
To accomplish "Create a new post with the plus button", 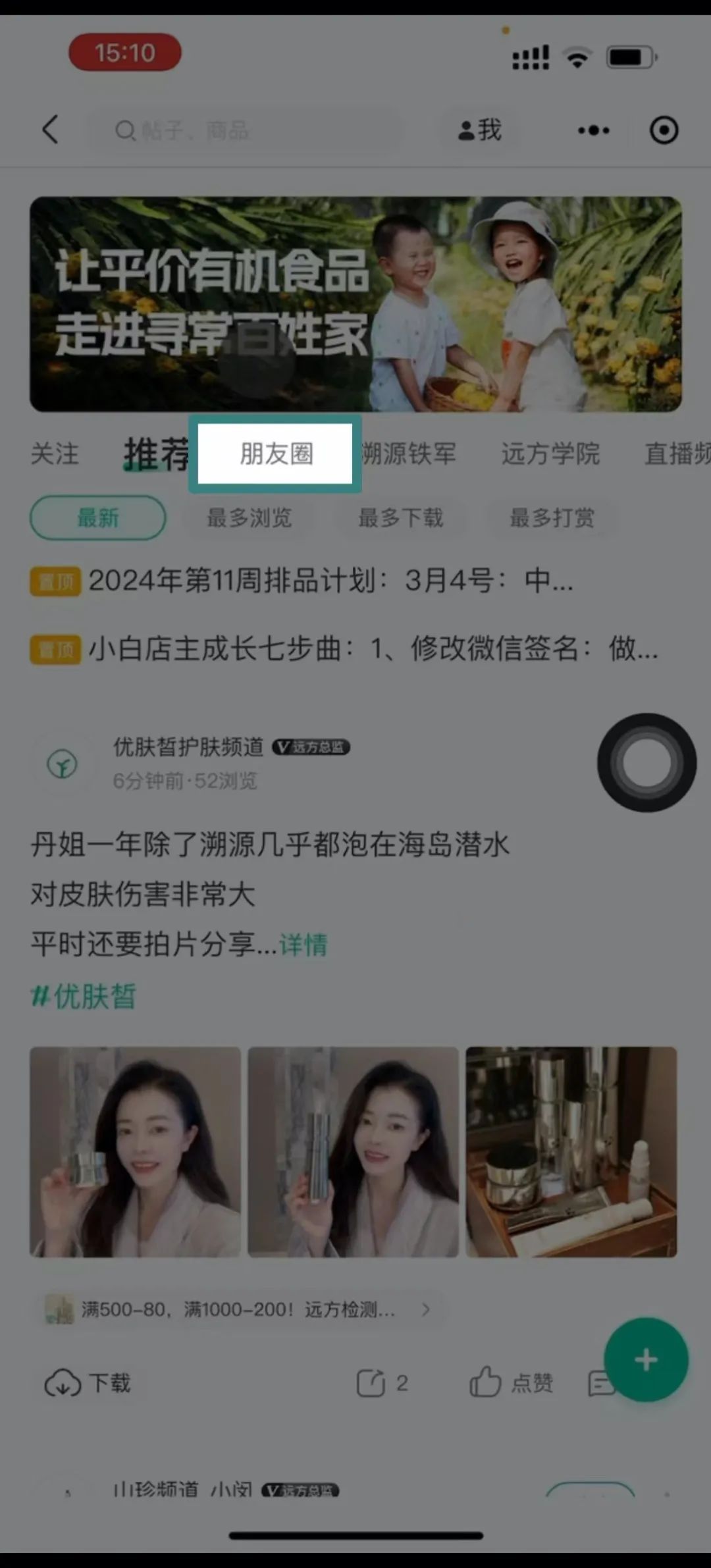I will pyautogui.click(x=646, y=1360).
